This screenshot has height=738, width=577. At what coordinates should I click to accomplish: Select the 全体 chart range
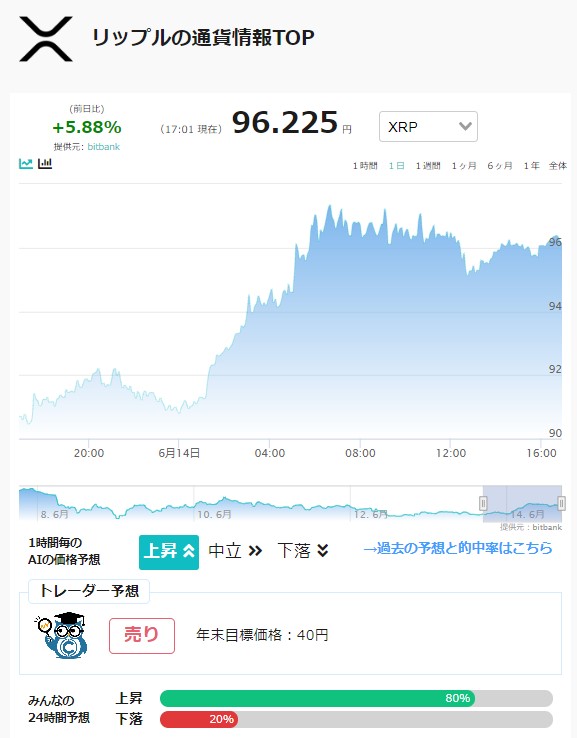(558, 166)
